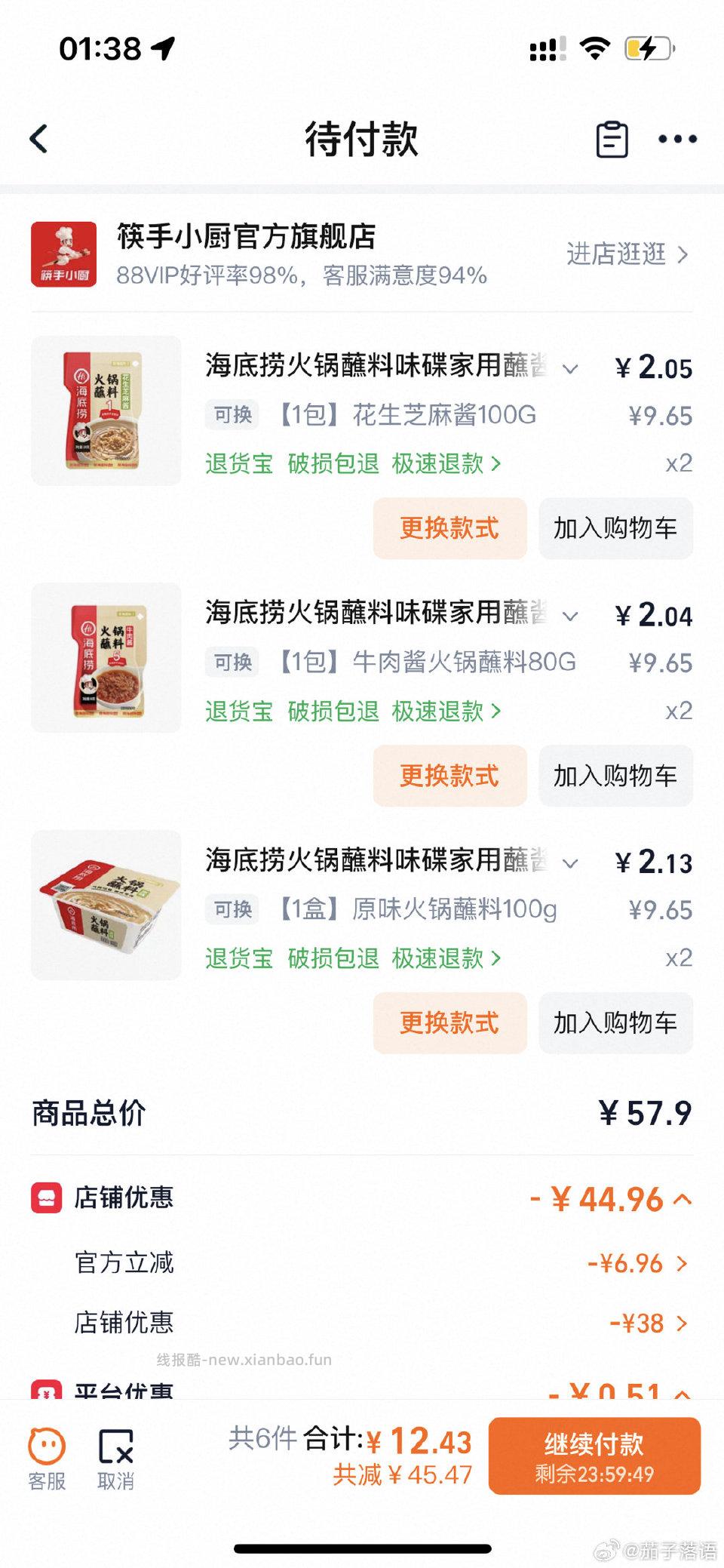Open the order list clipboard icon

coord(612,140)
